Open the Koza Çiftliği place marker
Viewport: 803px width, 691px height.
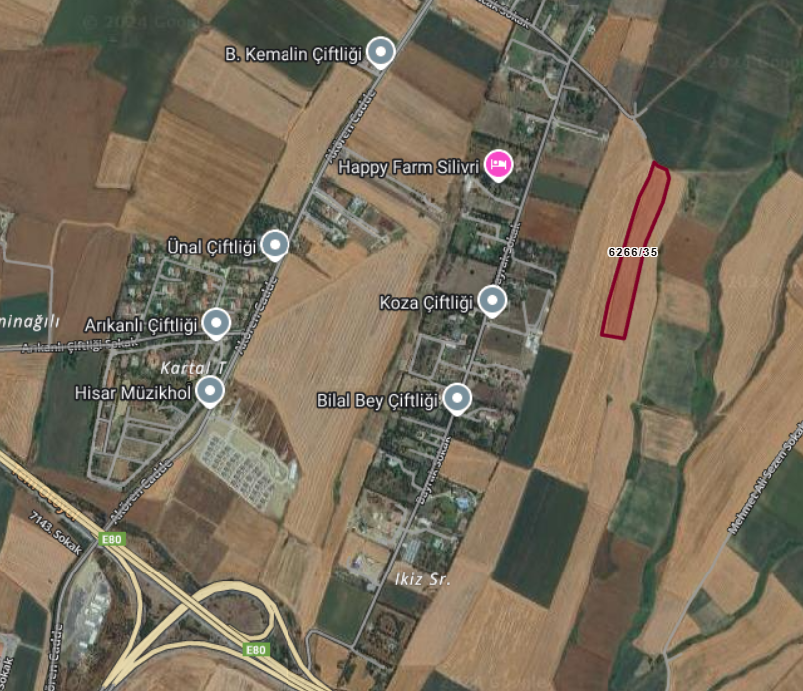tap(491, 300)
